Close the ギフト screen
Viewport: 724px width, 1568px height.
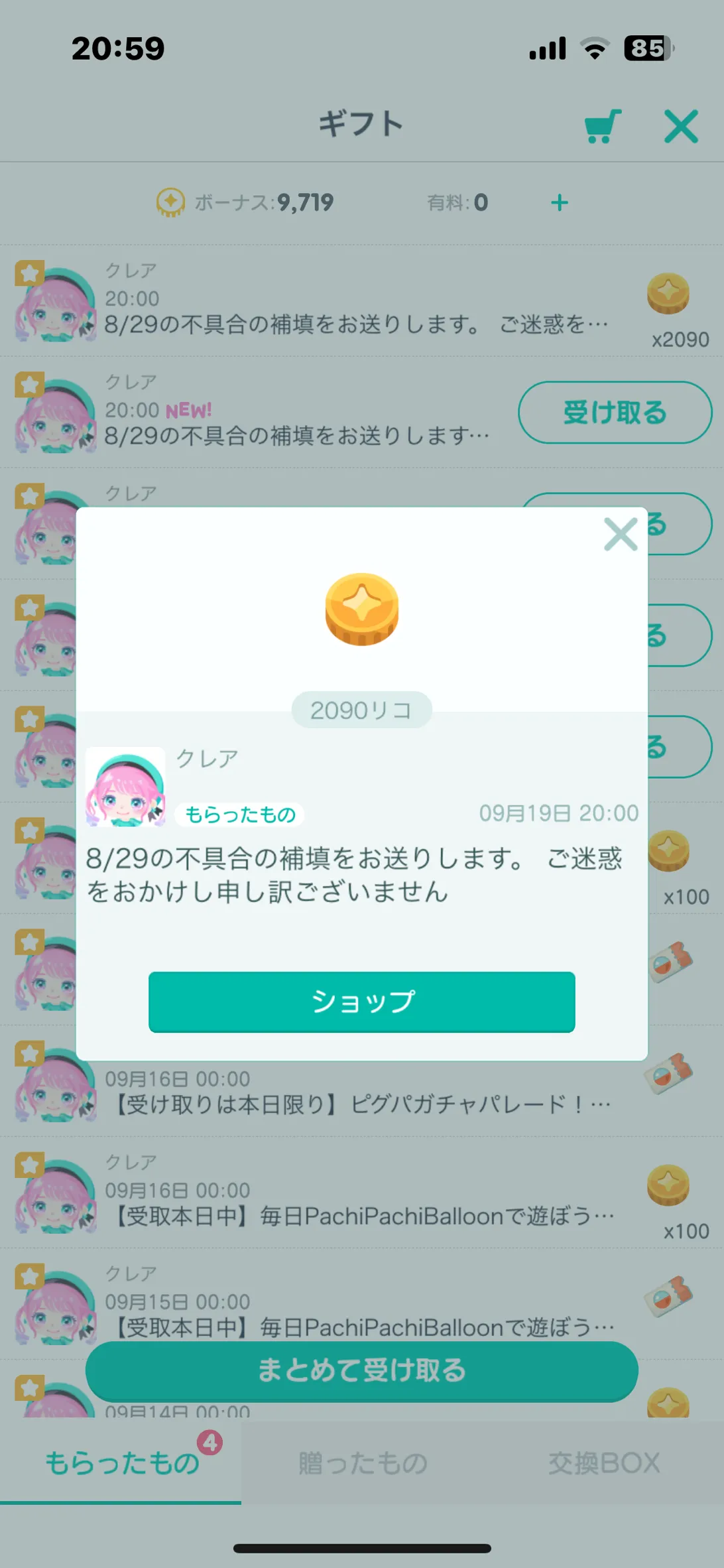681,126
